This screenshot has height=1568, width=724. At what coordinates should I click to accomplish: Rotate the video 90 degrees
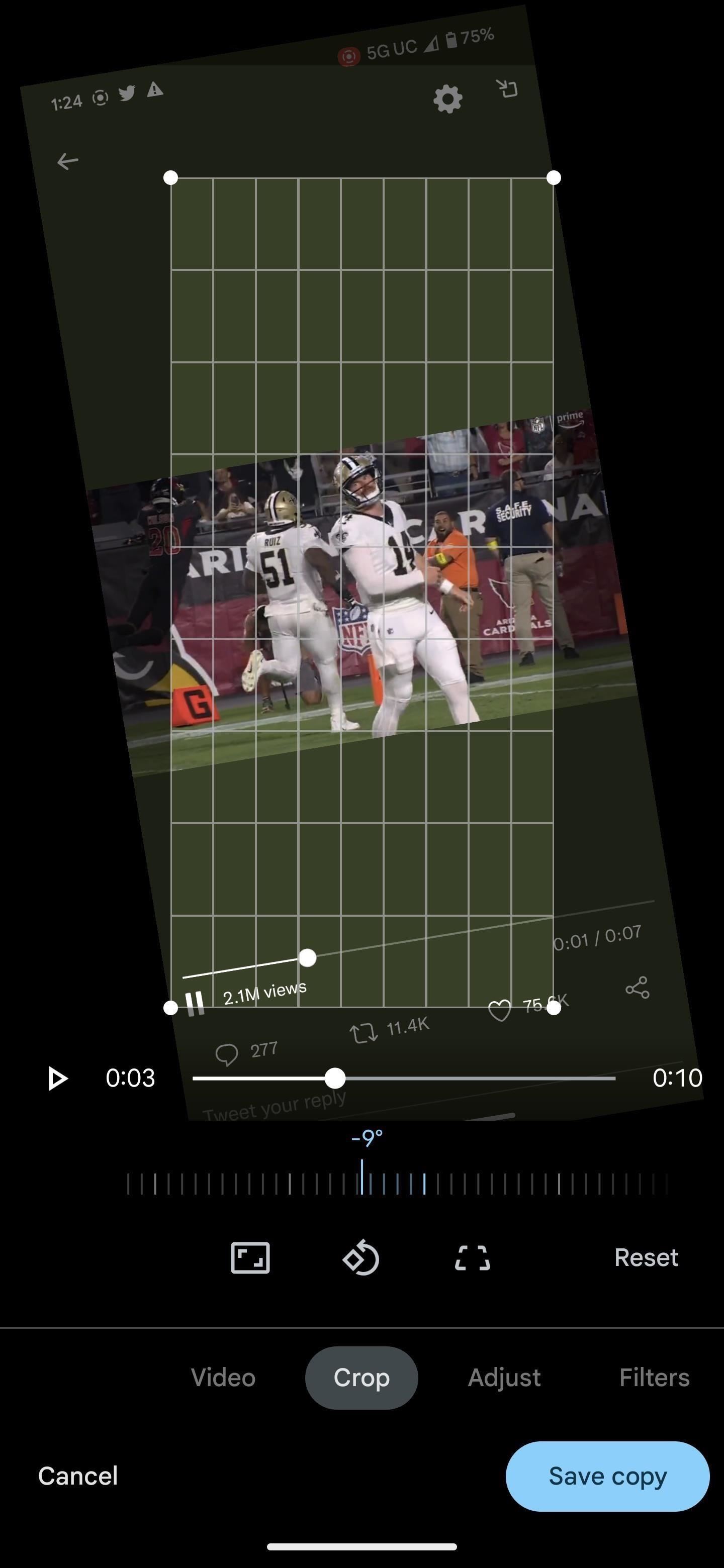coord(361,1257)
